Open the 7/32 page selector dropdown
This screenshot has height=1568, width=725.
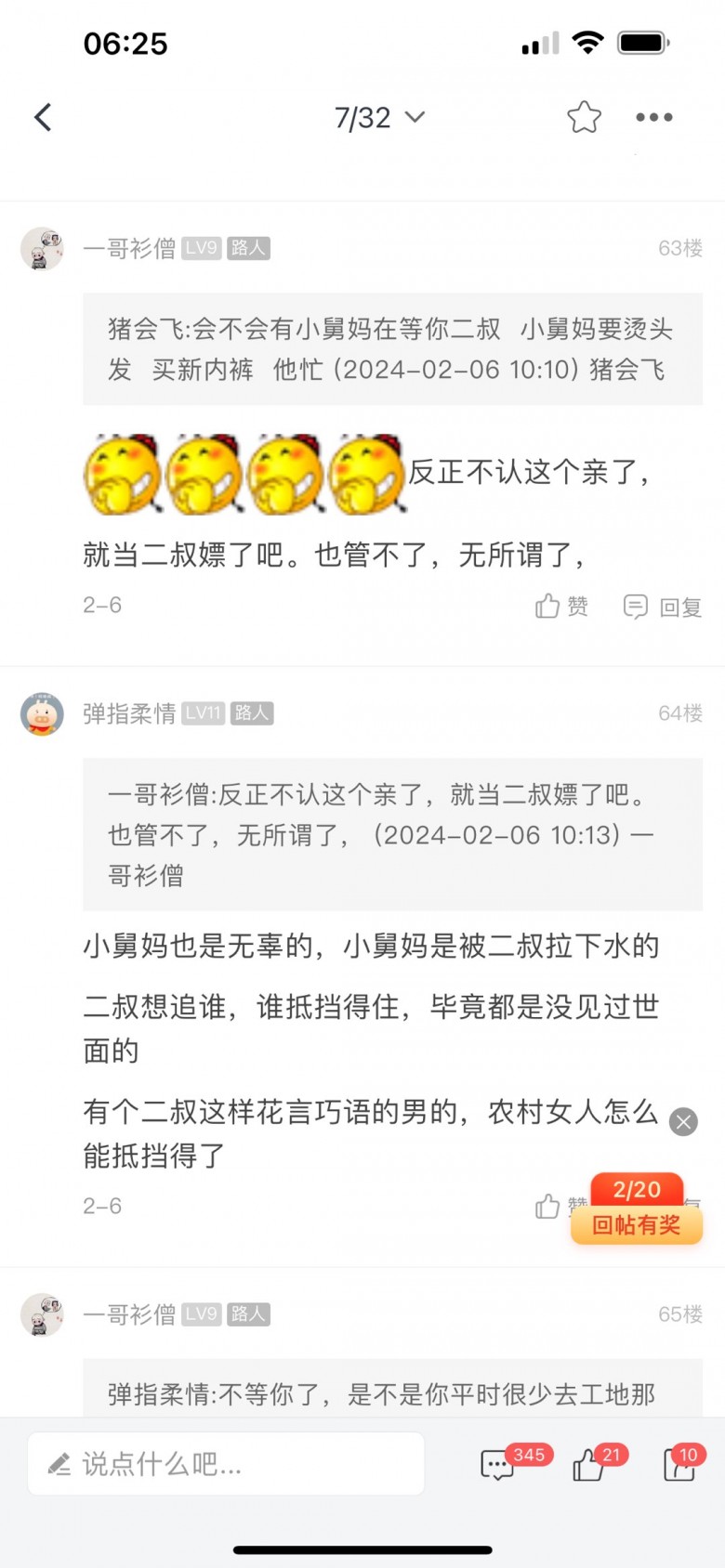379,118
